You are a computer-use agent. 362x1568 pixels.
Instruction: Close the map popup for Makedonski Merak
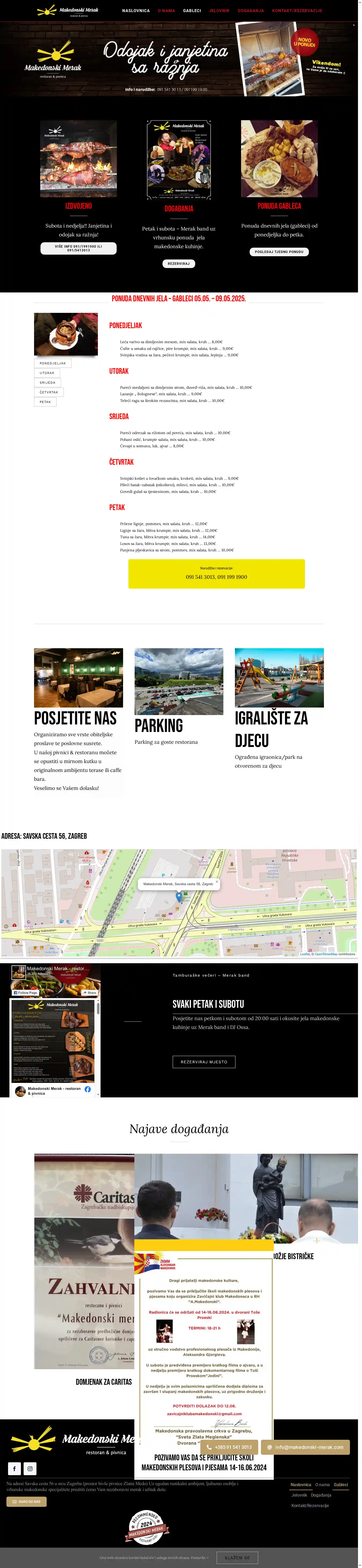point(217,881)
